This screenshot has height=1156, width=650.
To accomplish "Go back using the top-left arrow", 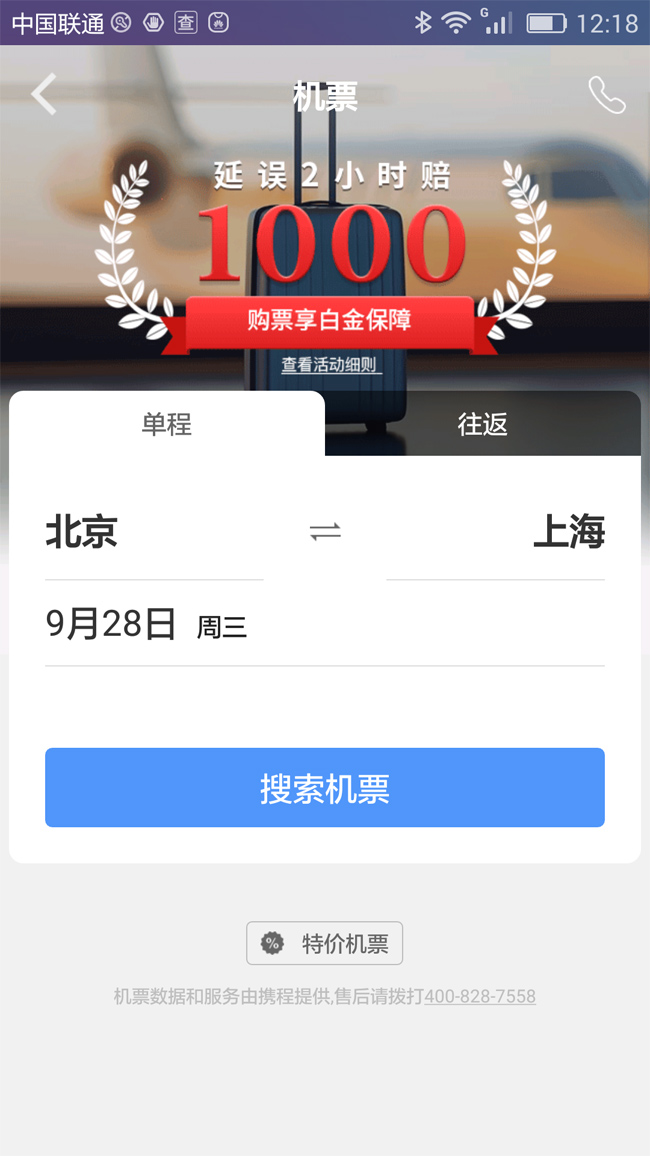I will (x=44, y=95).
